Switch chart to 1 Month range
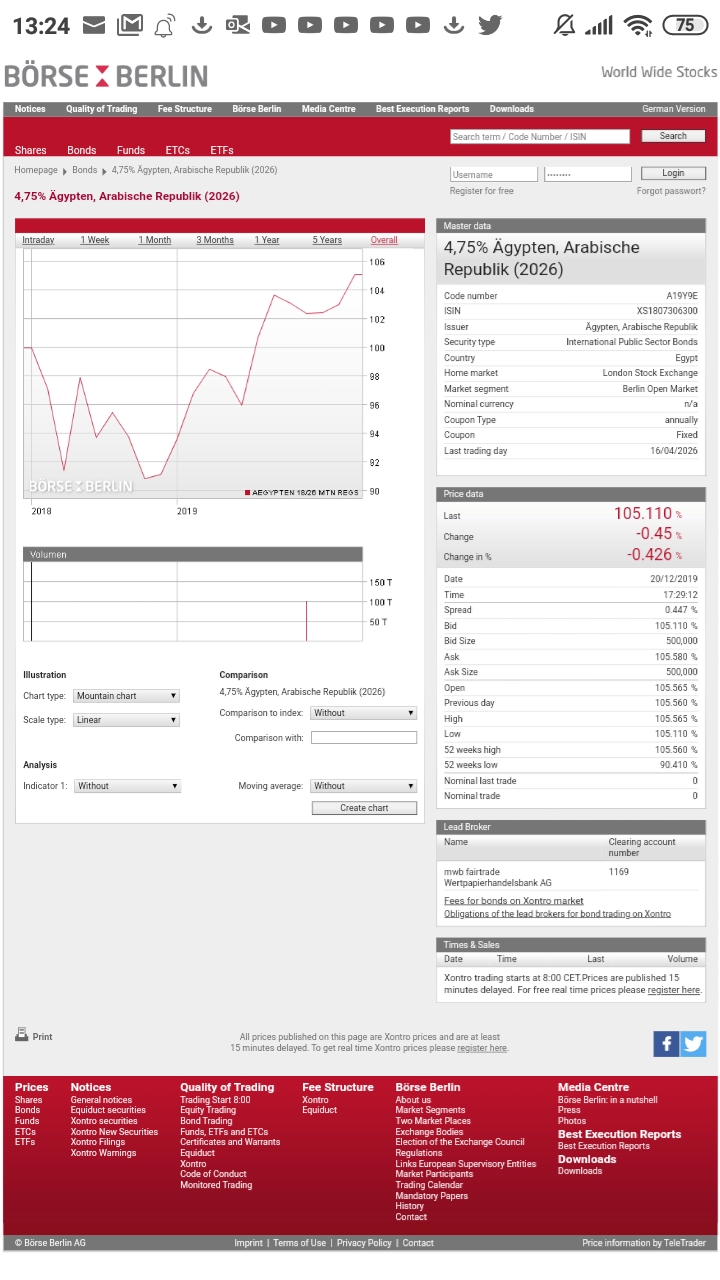This screenshot has width=720, height=1280. 155,240
